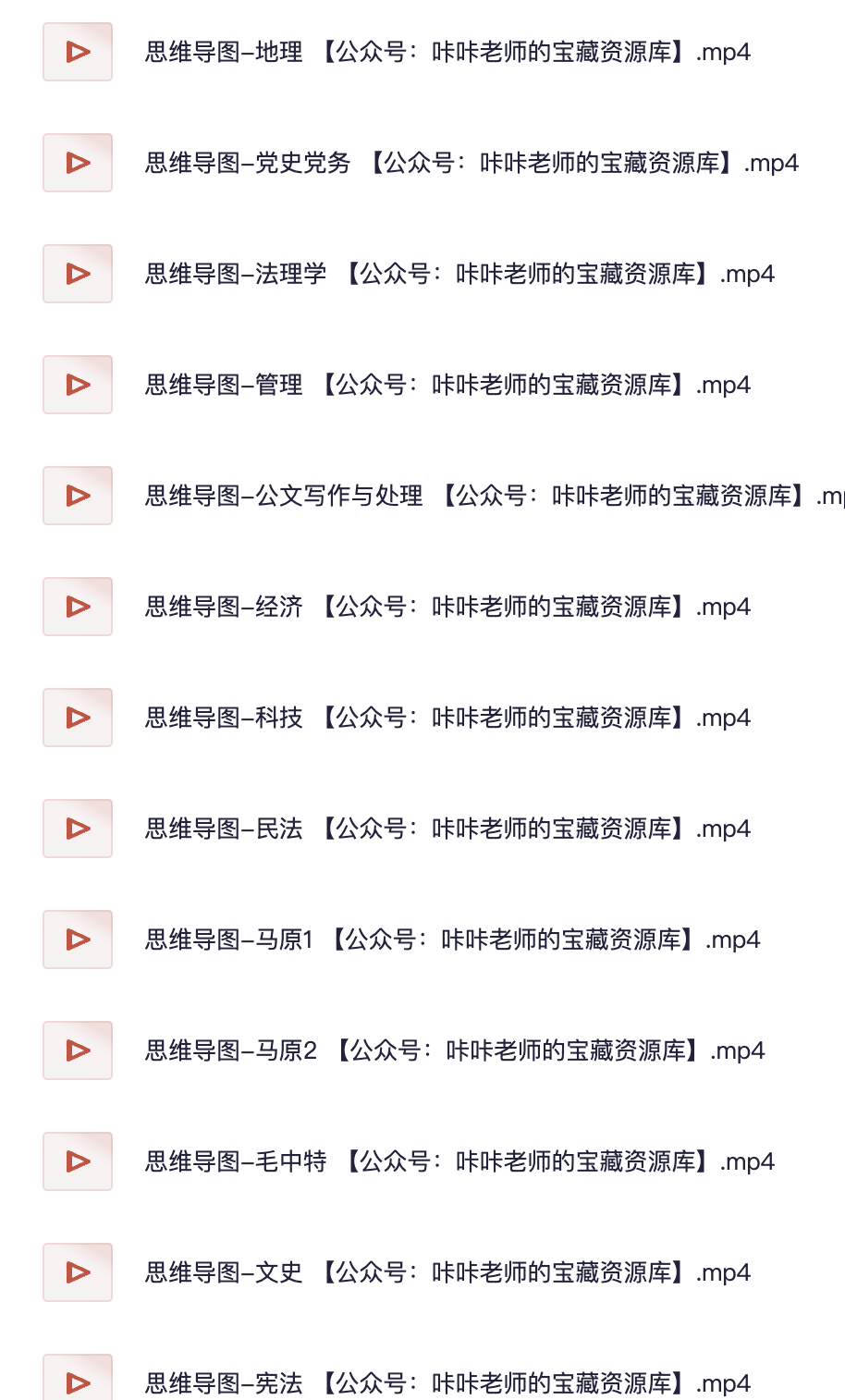The image size is (845, 1400).
Task: Select the 思维导图-法理学 filename text
Action: [459, 275]
